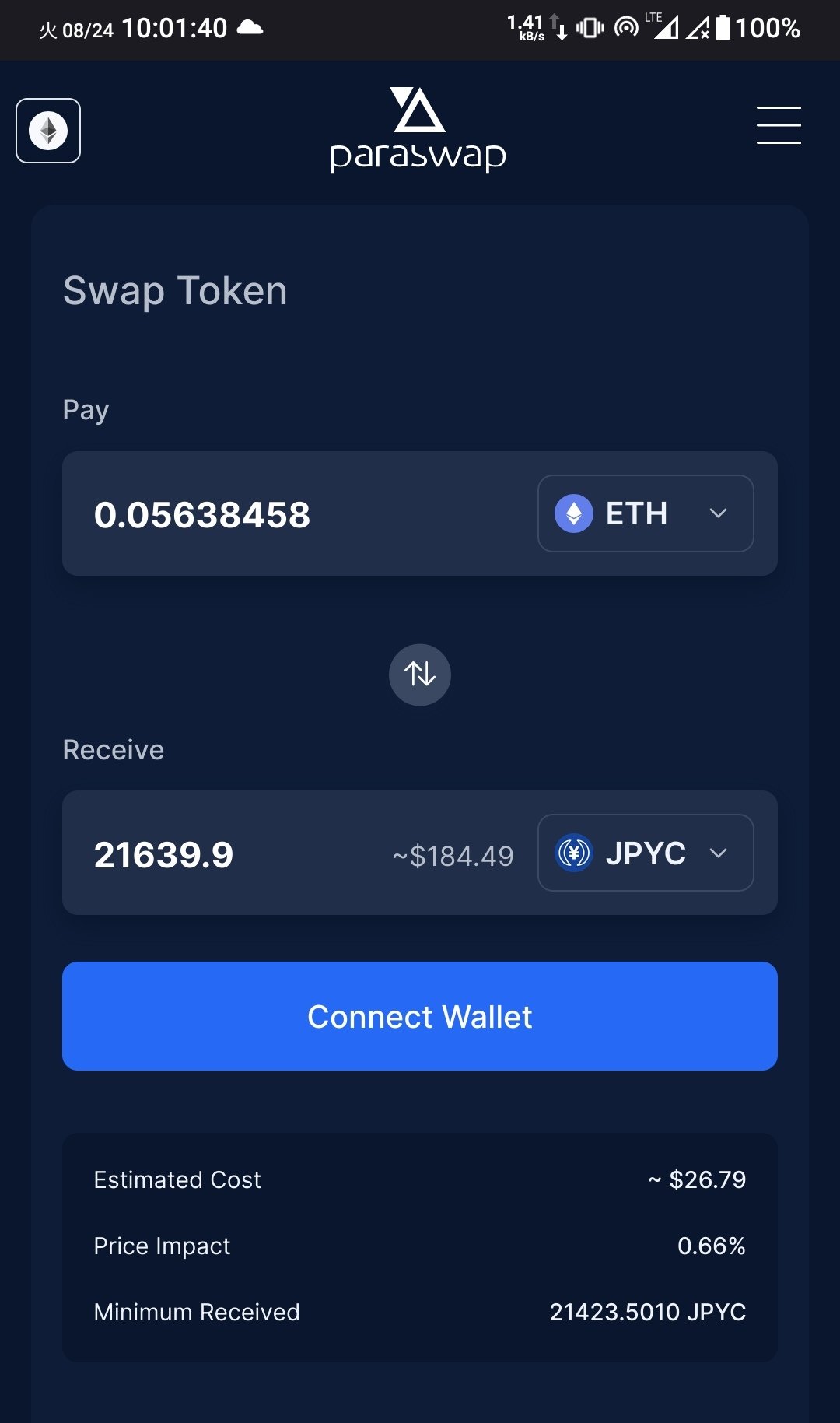This screenshot has height=1423, width=840.
Task: Expand the JPYC token dropdown
Action: [x=646, y=853]
